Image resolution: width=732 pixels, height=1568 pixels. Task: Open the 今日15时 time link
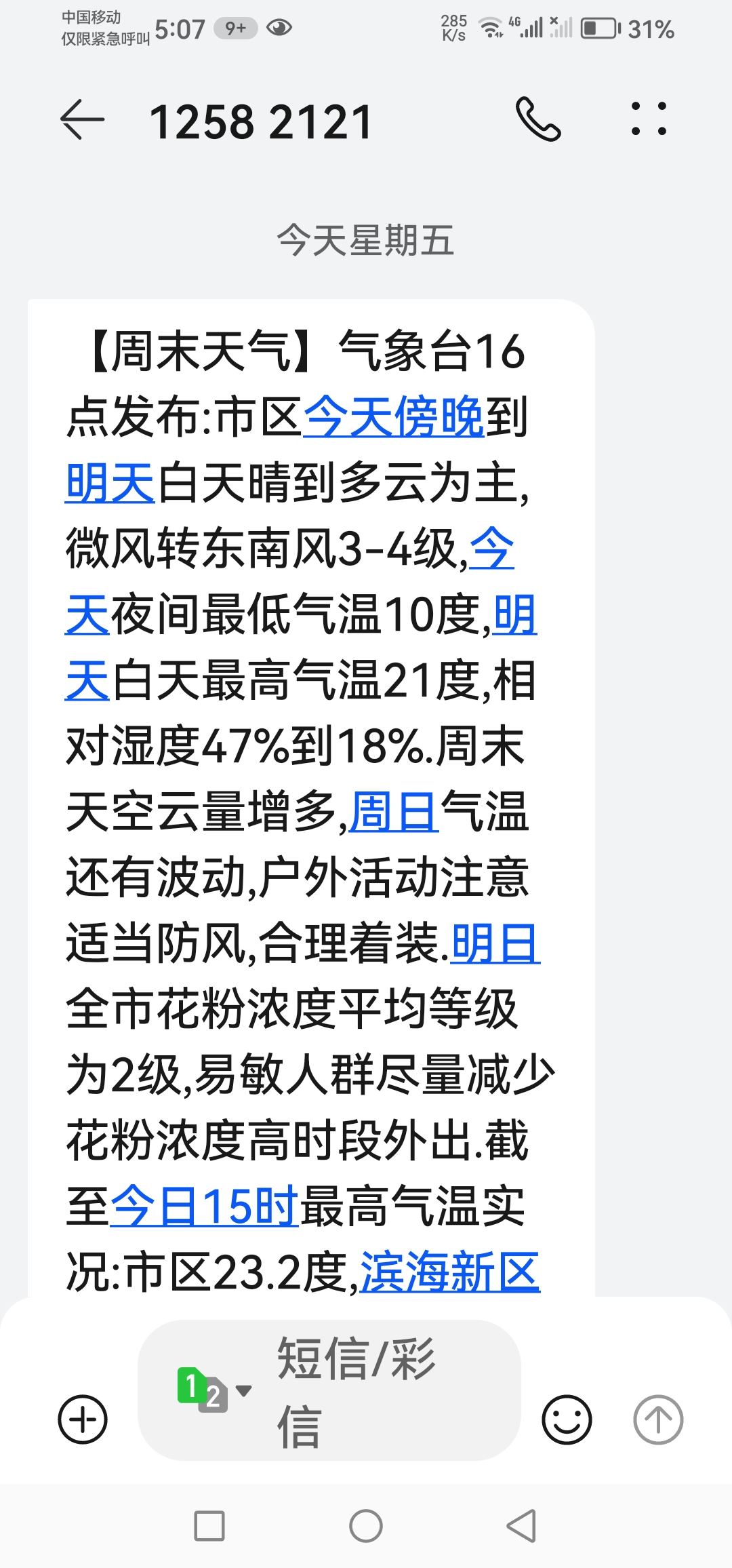pos(203,1207)
